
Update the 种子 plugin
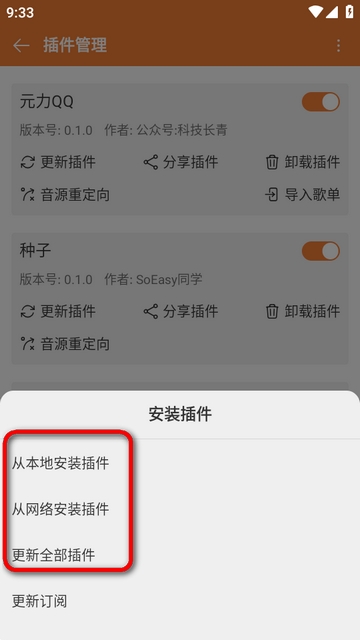tap(58, 311)
